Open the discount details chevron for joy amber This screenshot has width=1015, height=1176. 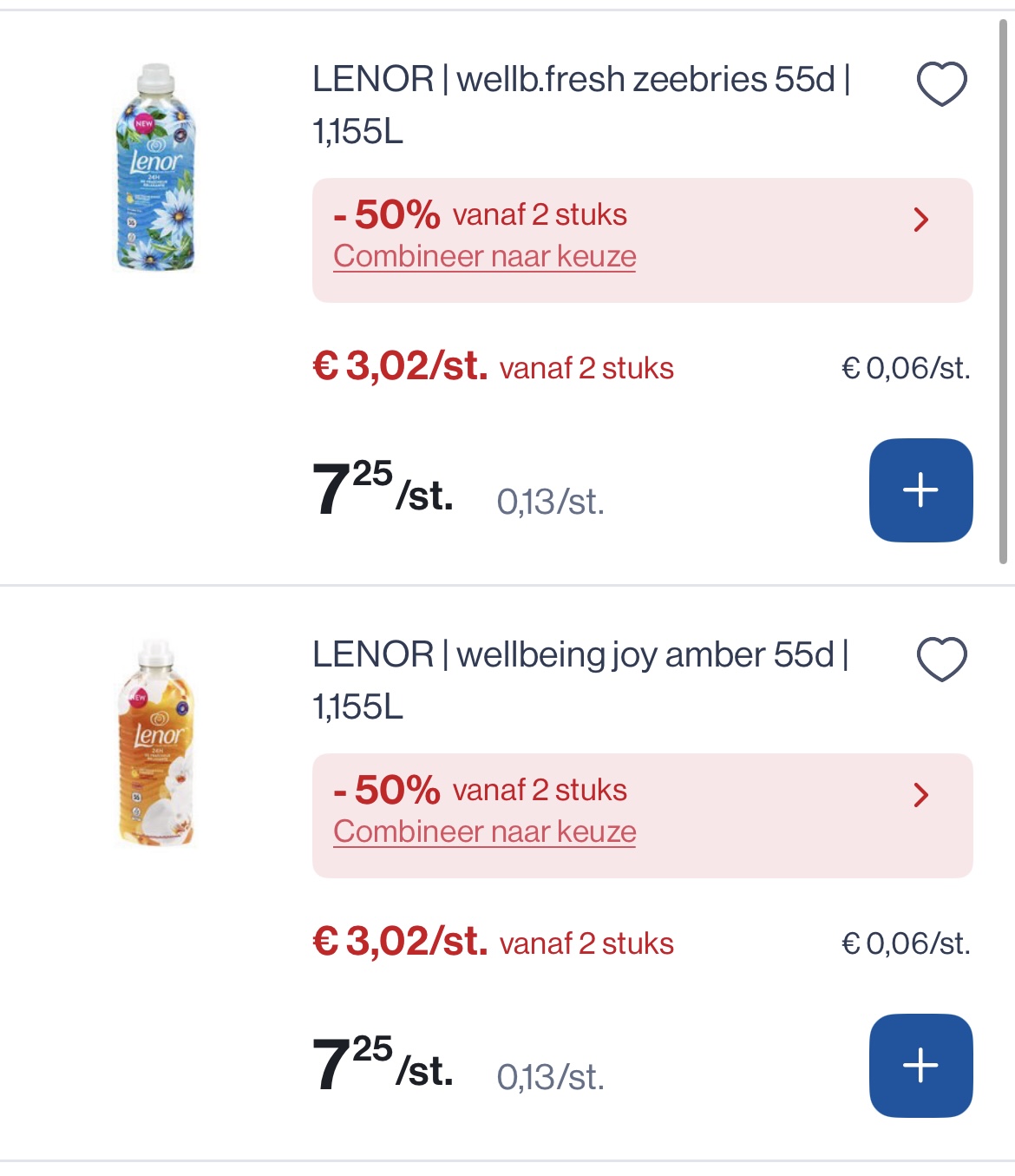922,795
